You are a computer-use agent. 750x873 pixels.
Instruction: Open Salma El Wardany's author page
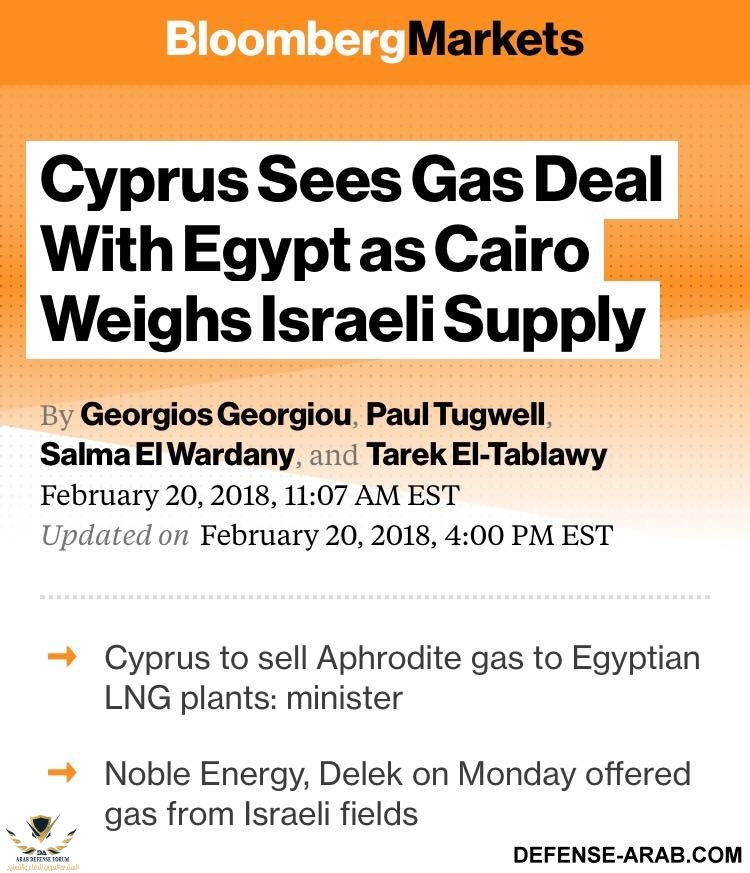(x=167, y=455)
